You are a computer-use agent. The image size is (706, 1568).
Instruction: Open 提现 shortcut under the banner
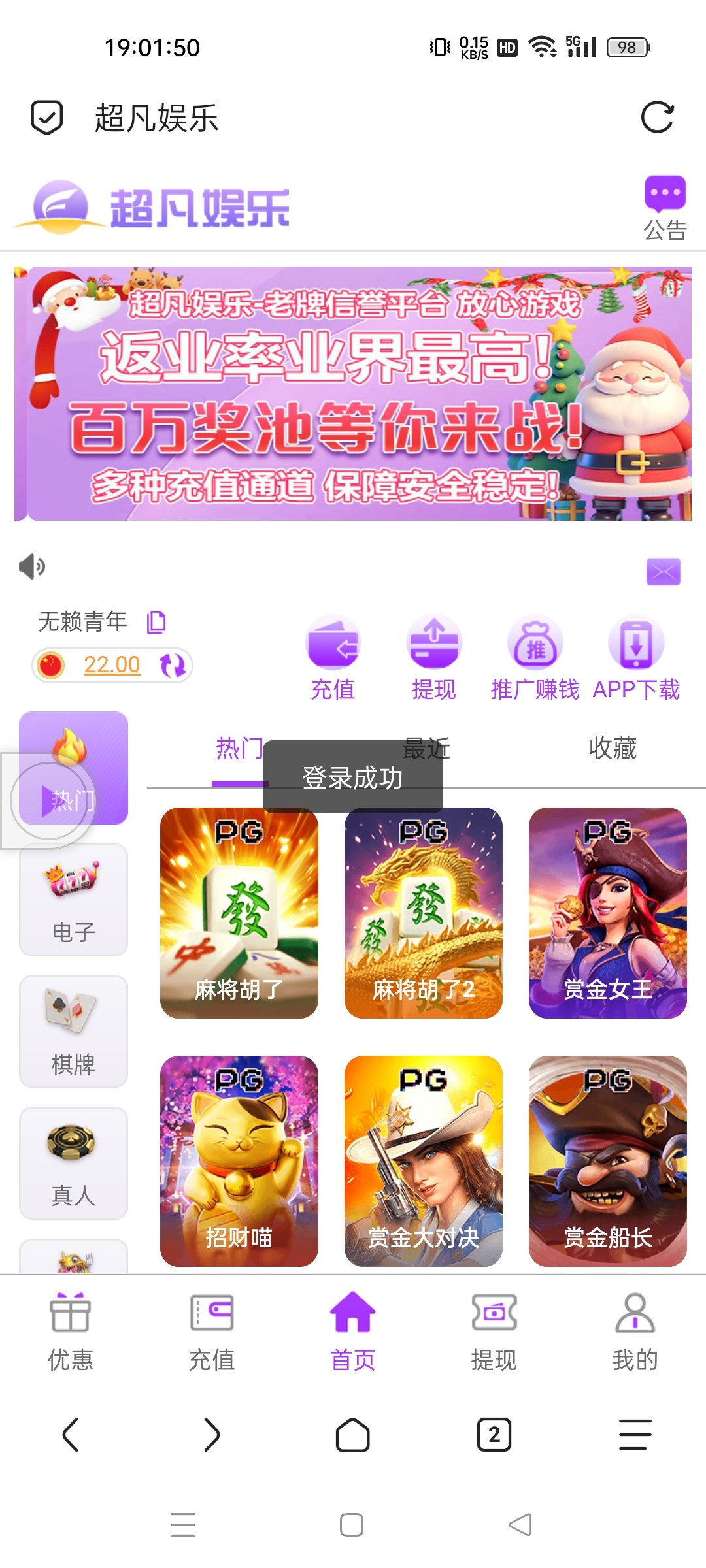433,658
